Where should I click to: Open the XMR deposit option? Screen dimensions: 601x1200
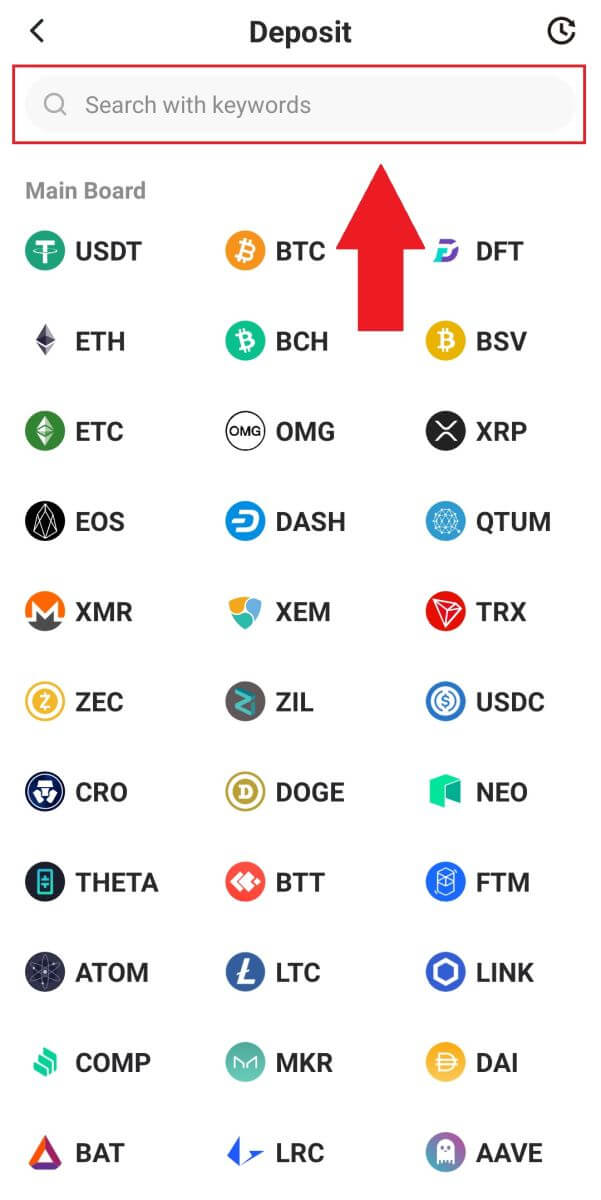(78, 612)
